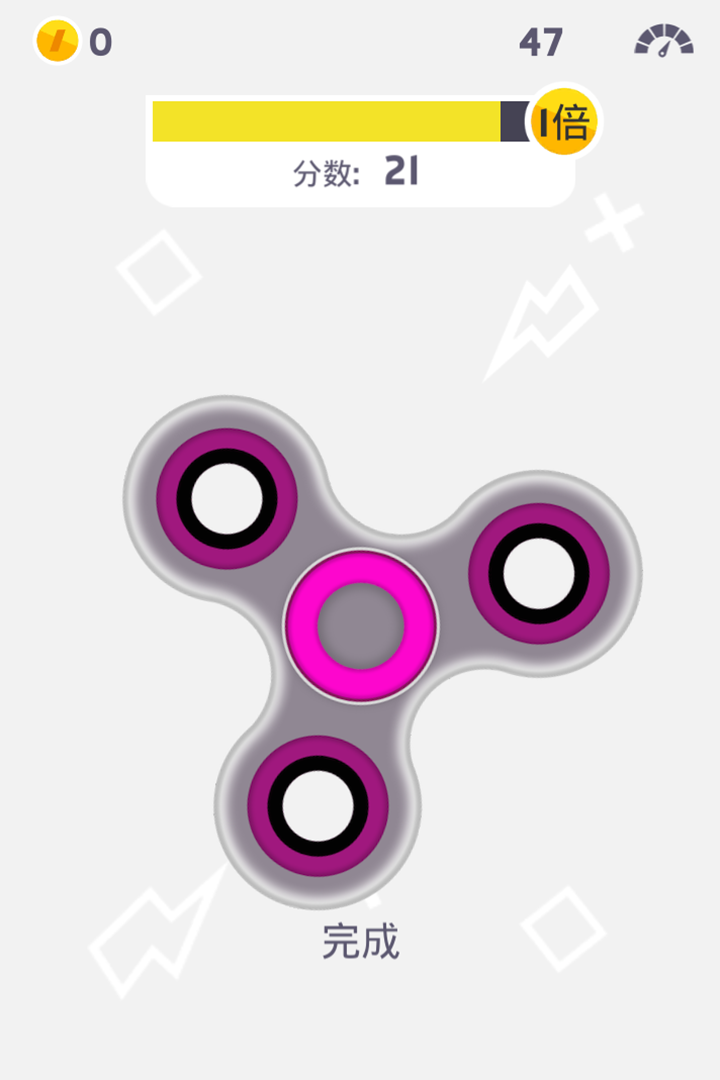Tap the fidget spinner center

[x=361, y=626]
